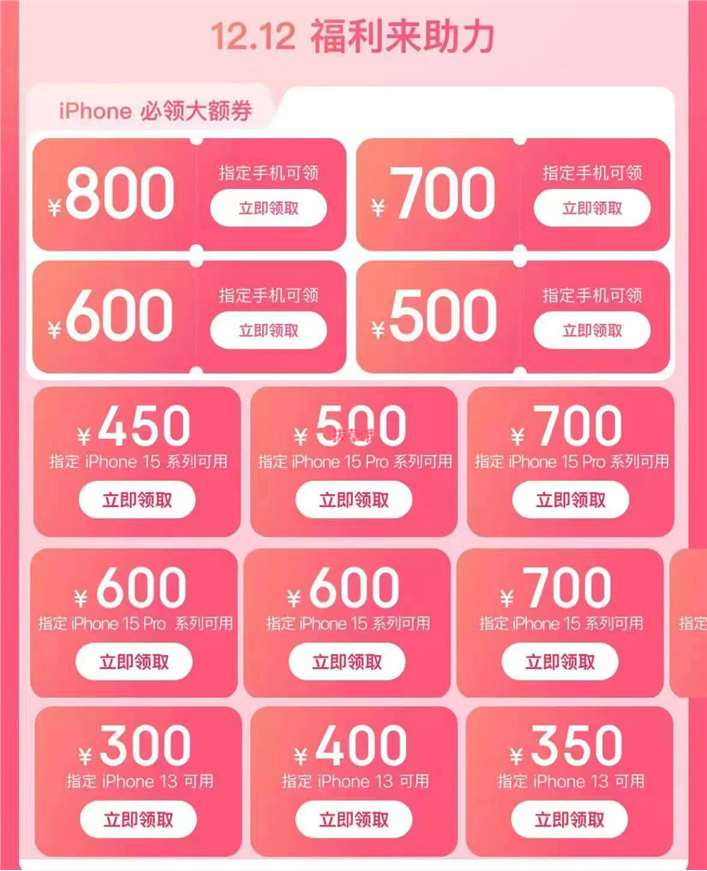
Task: Claim the ¥800 designated-phone coupon
Action: coord(268,208)
